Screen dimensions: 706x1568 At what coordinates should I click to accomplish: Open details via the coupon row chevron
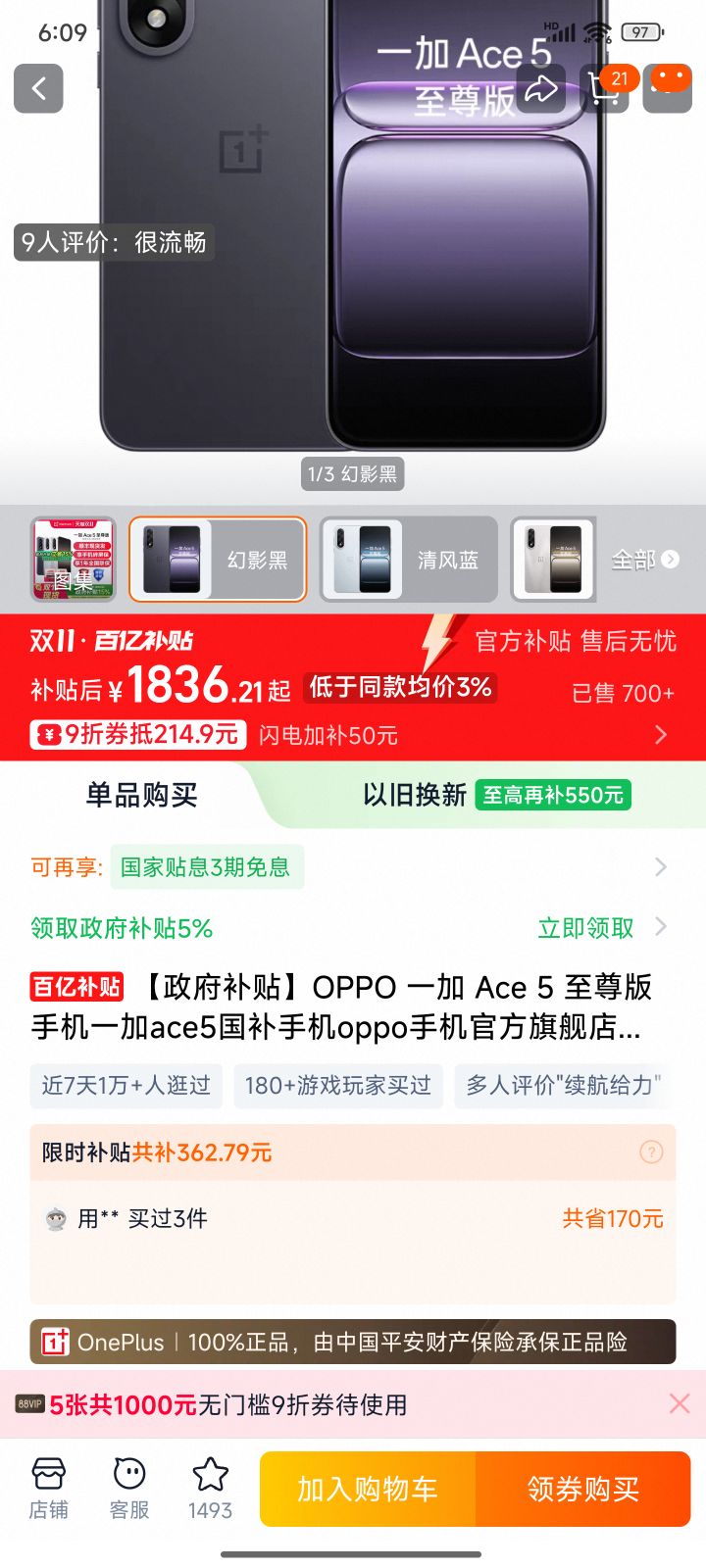(x=661, y=734)
